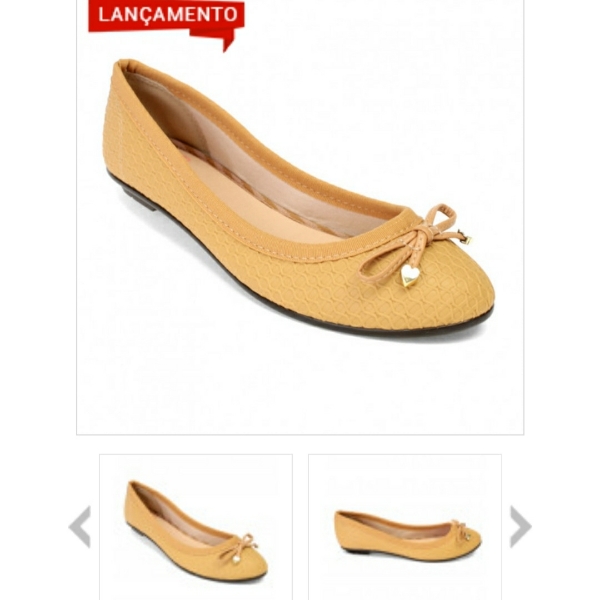Show the next shoe thumbnails
The height and width of the screenshot is (600, 600).
tap(520, 527)
